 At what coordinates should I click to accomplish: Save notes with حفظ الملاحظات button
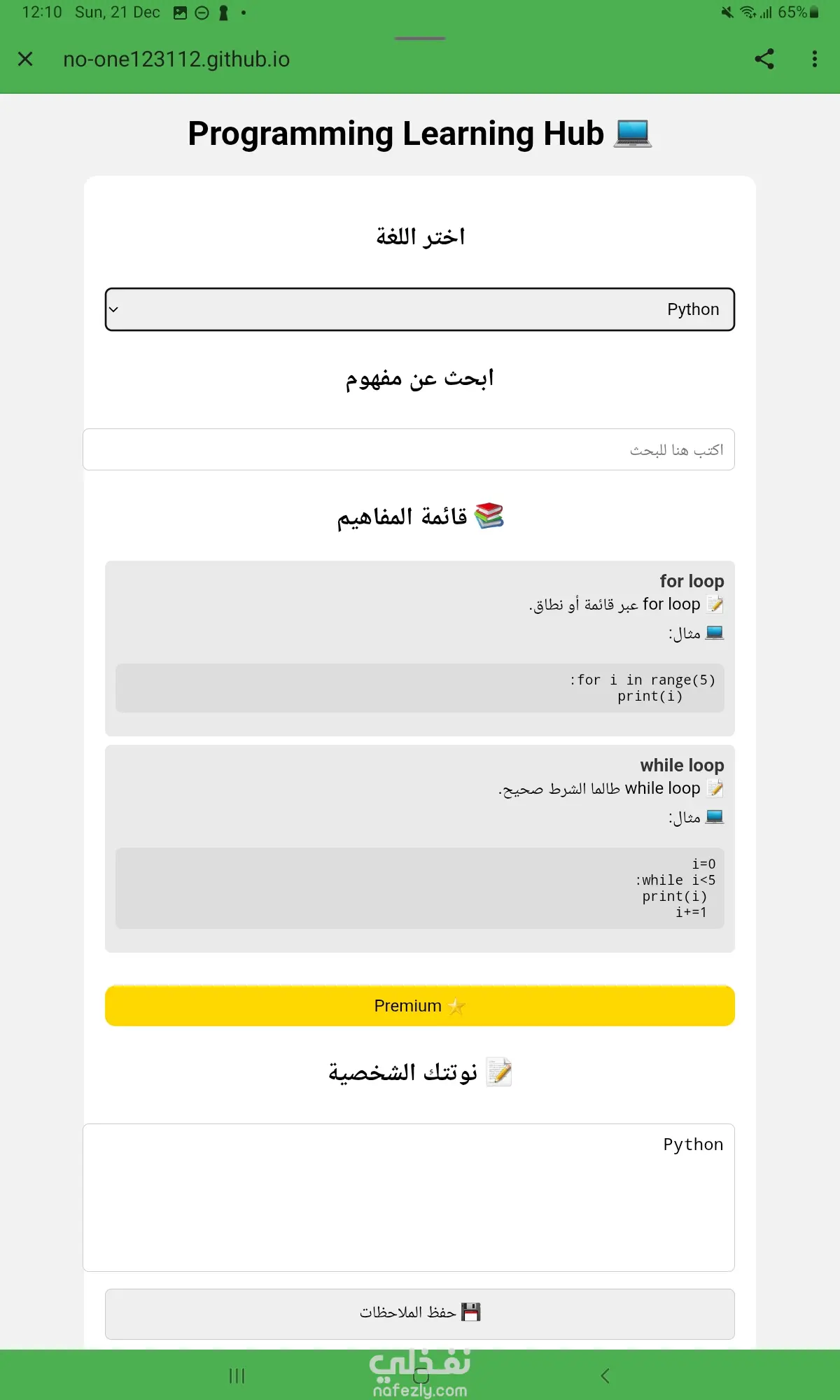pos(420,1313)
